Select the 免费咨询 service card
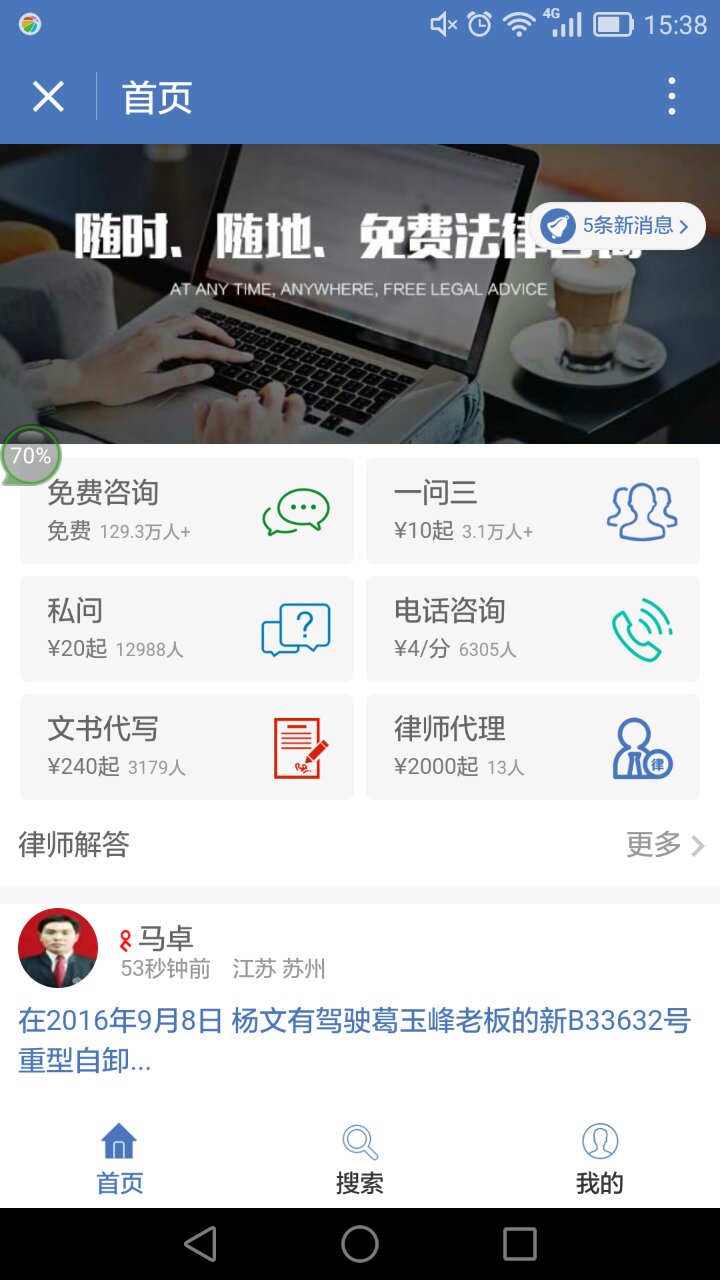The image size is (720, 1280). (x=187, y=511)
